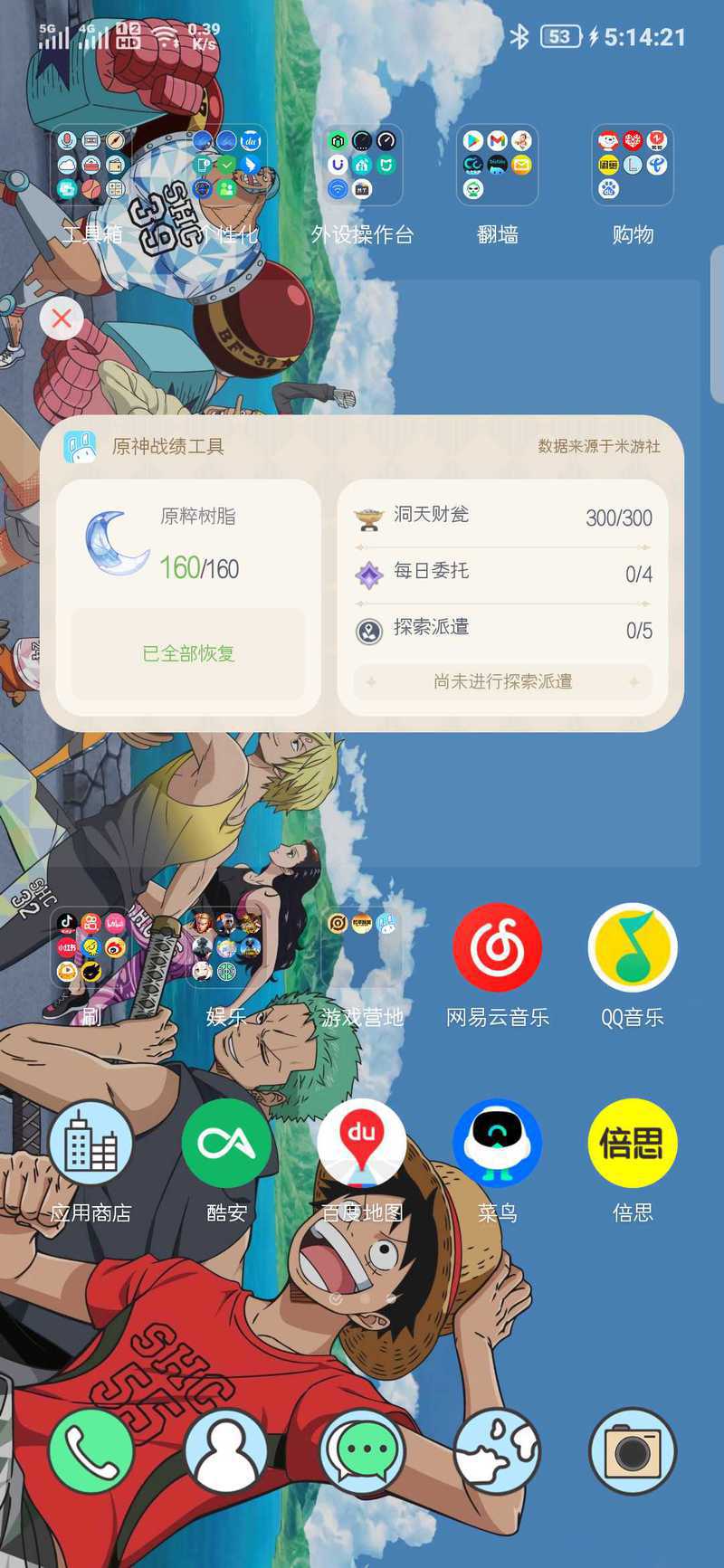Open the 翻墙 folder
The width and height of the screenshot is (724, 1568).
point(497,166)
